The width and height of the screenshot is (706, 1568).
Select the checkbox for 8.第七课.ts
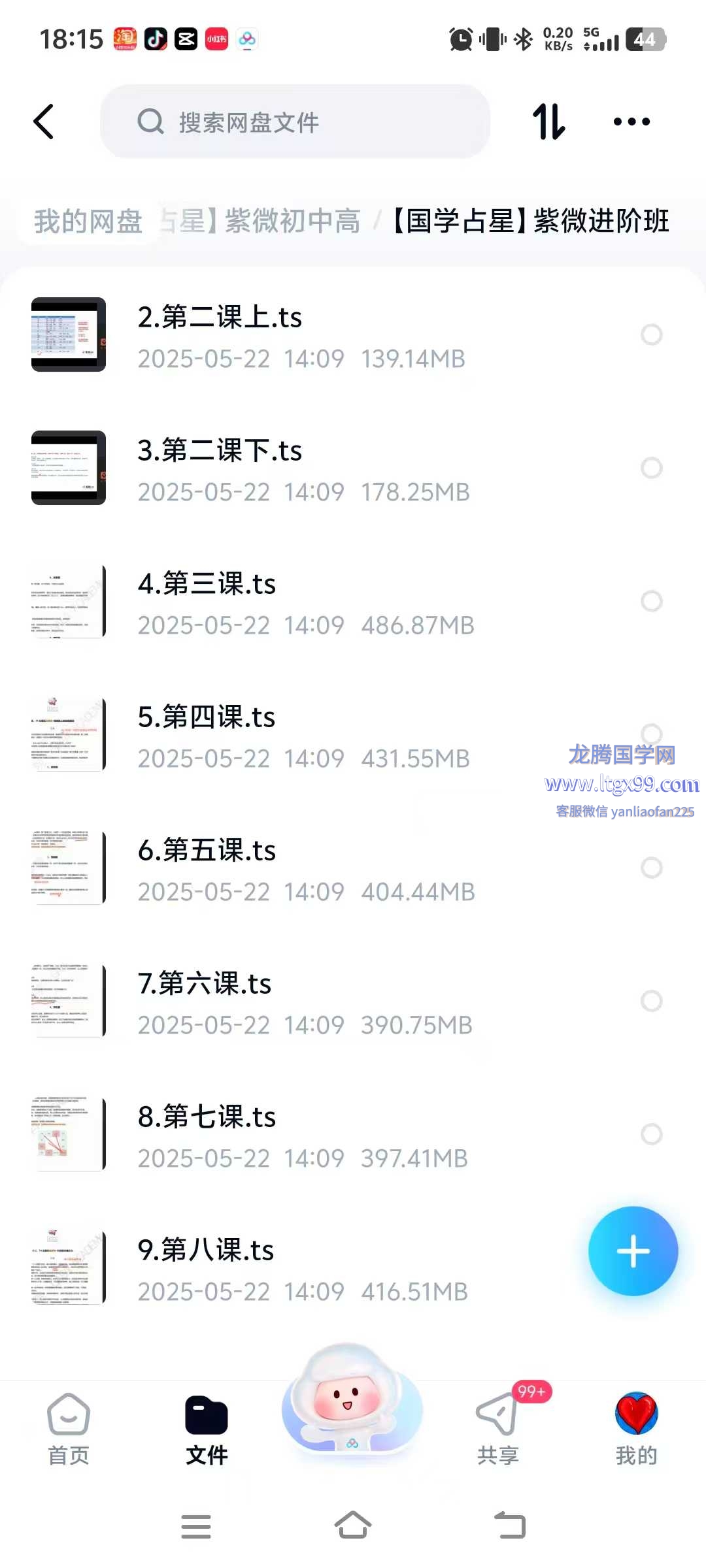point(651,1134)
